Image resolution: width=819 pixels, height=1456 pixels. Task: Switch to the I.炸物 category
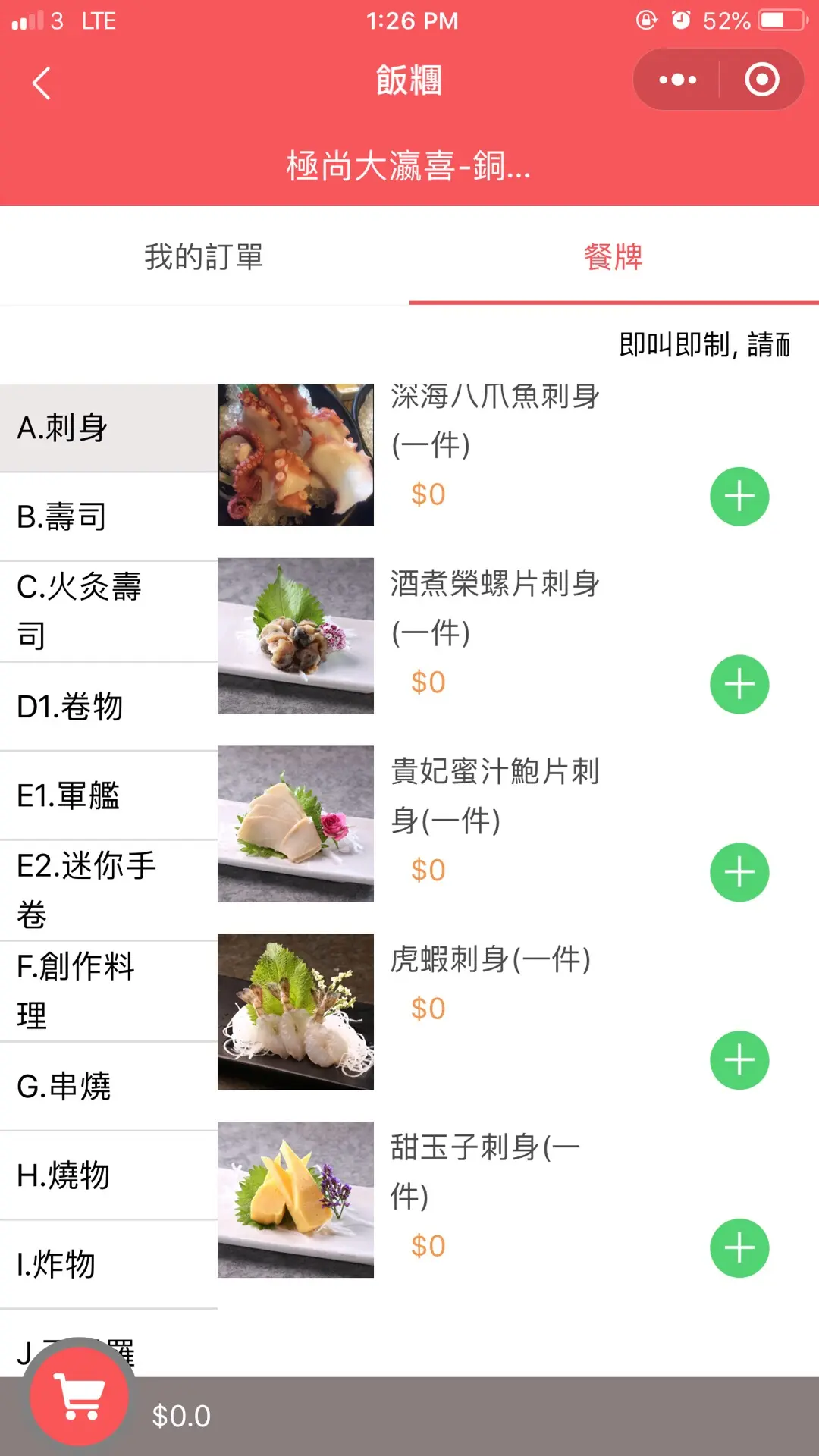108,1264
